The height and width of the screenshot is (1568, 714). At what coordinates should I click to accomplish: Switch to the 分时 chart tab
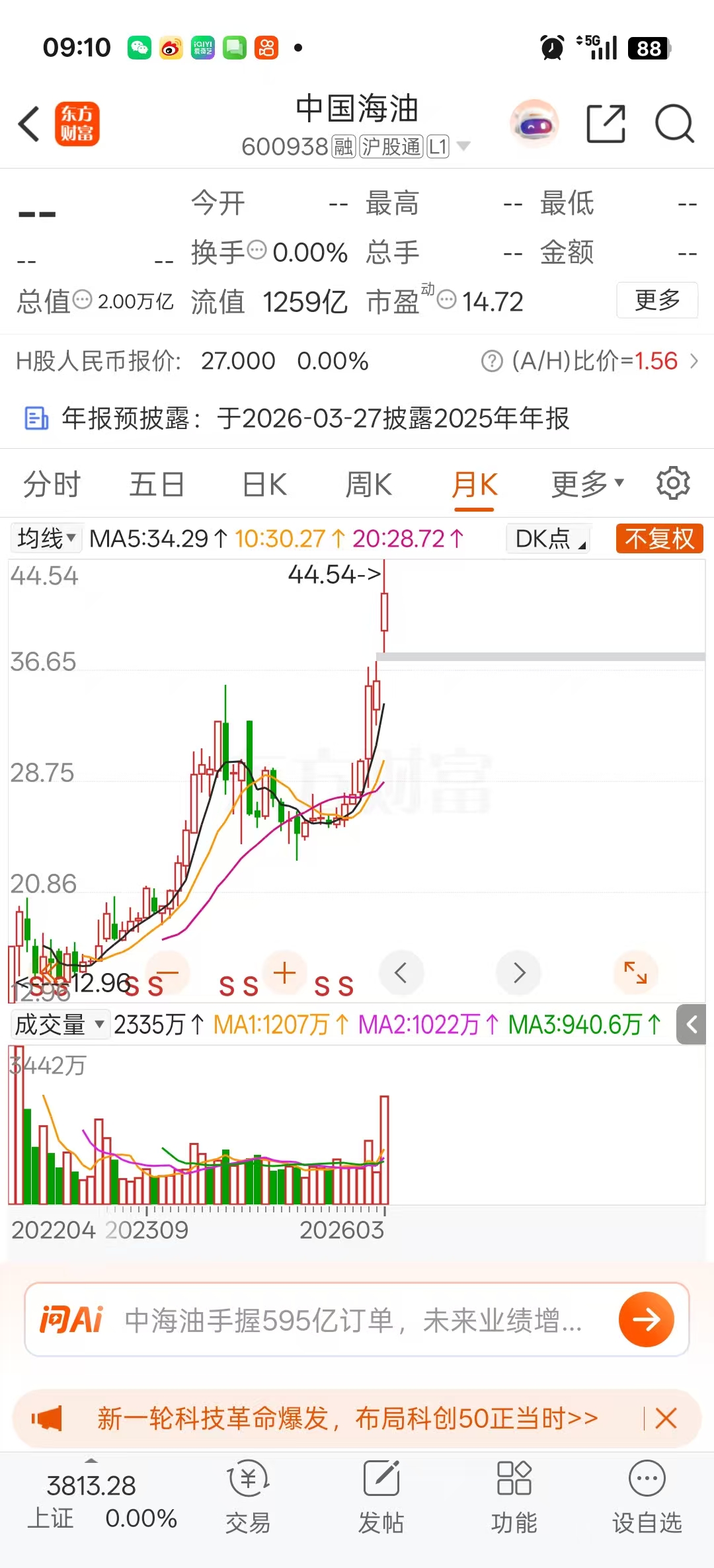pyautogui.click(x=52, y=485)
